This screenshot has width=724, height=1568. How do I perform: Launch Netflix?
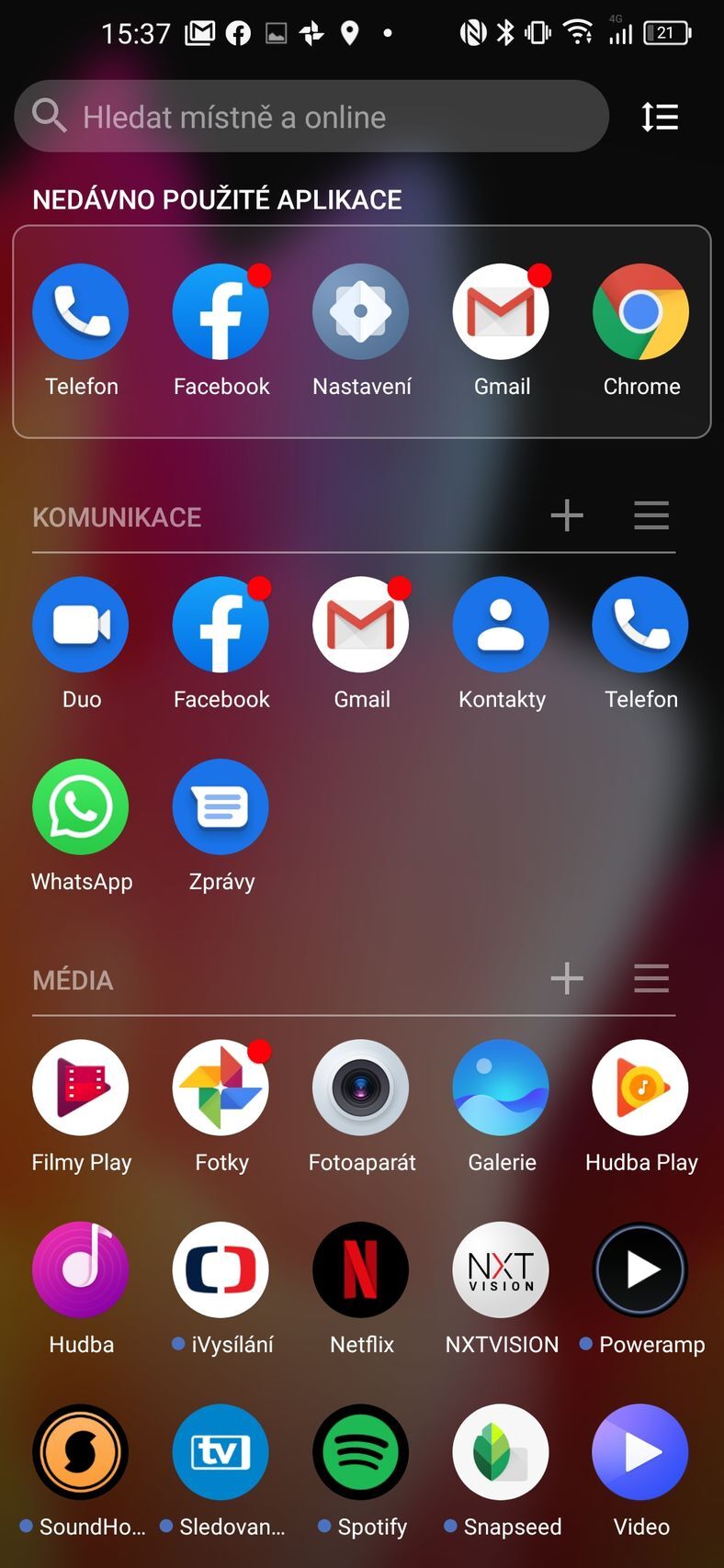361,1269
